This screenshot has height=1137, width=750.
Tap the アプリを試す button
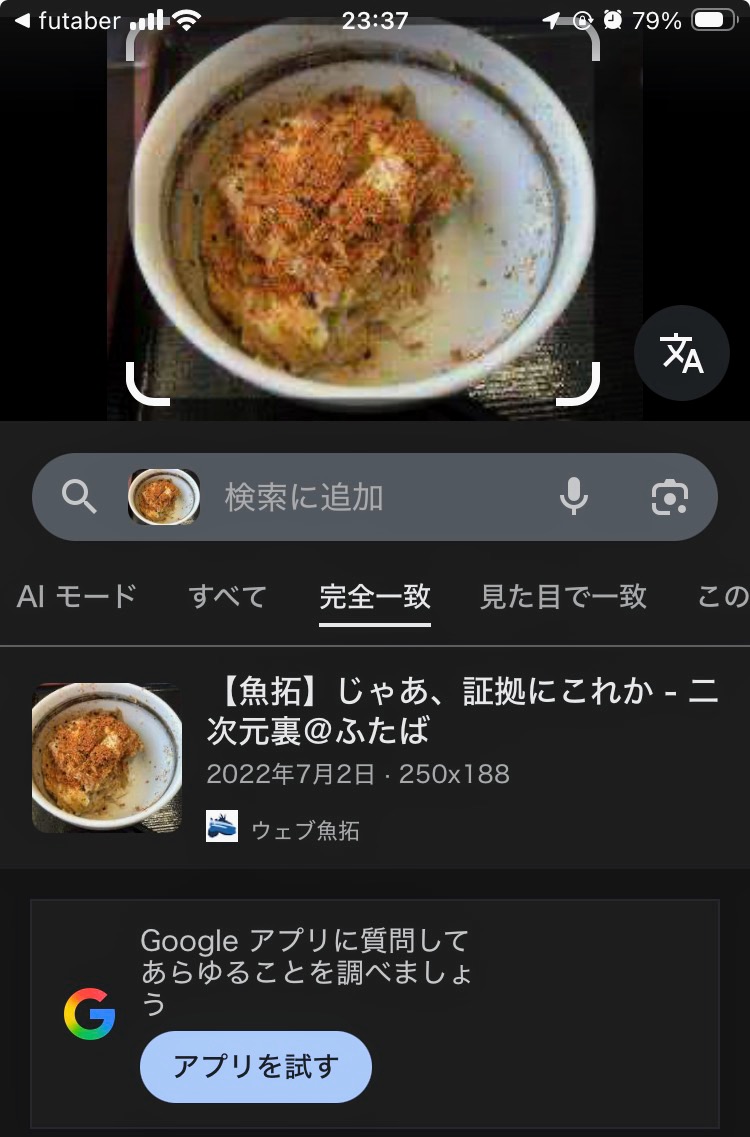click(x=256, y=1067)
